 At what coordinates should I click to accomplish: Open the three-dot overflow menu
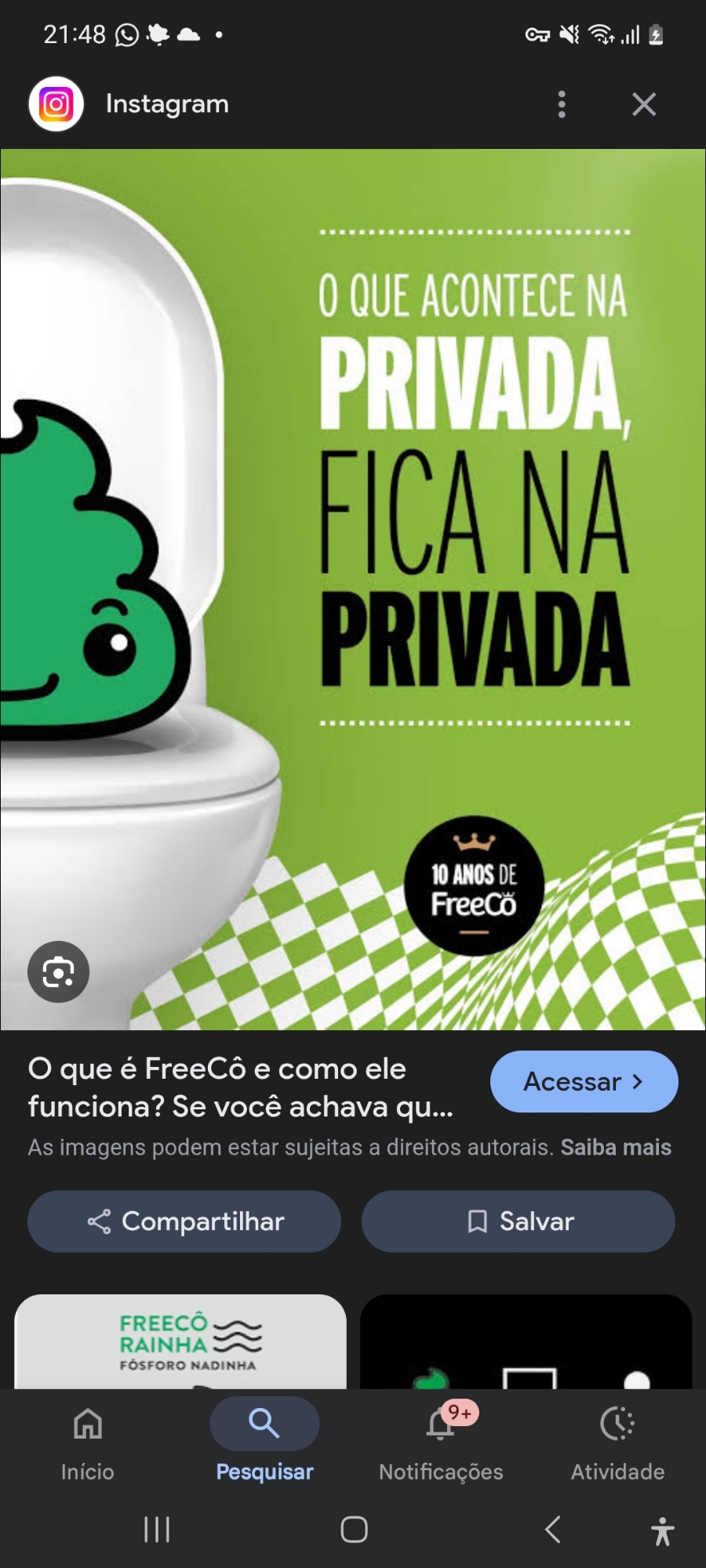(562, 104)
